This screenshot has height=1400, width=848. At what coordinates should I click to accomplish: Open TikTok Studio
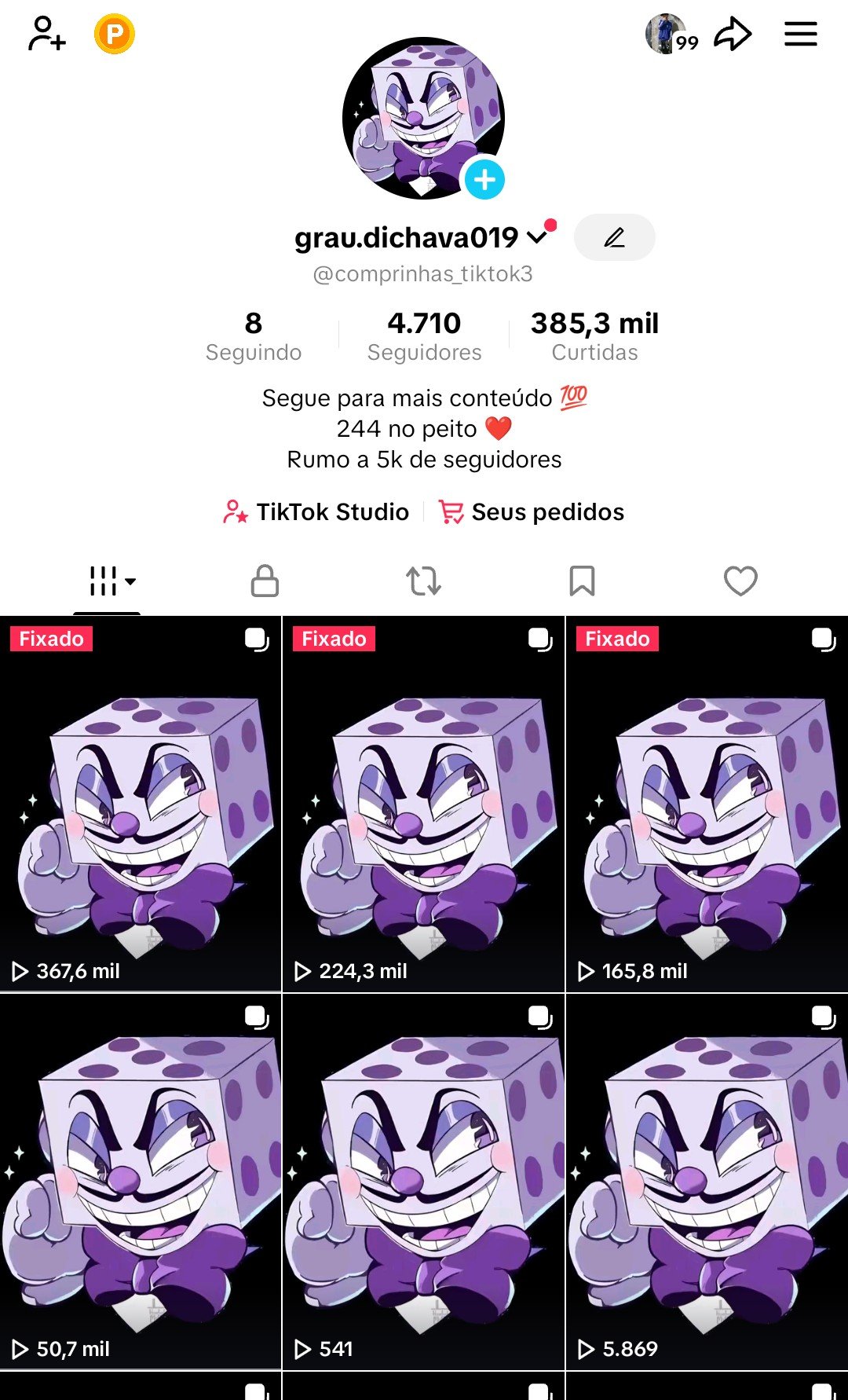coord(316,512)
